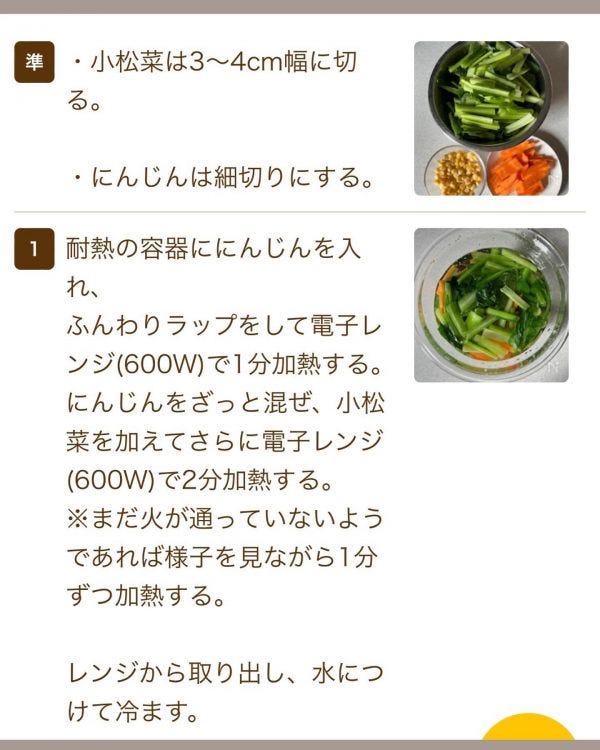Open the step 1 komatsuna bowl photo

pyautogui.click(x=491, y=304)
